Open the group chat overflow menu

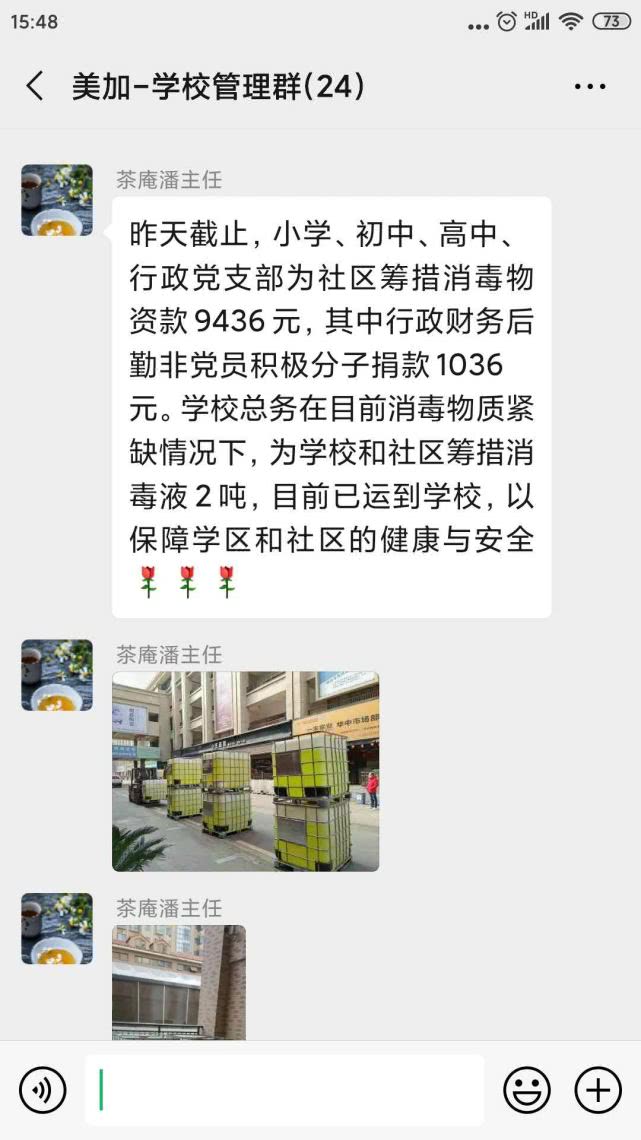tap(590, 86)
